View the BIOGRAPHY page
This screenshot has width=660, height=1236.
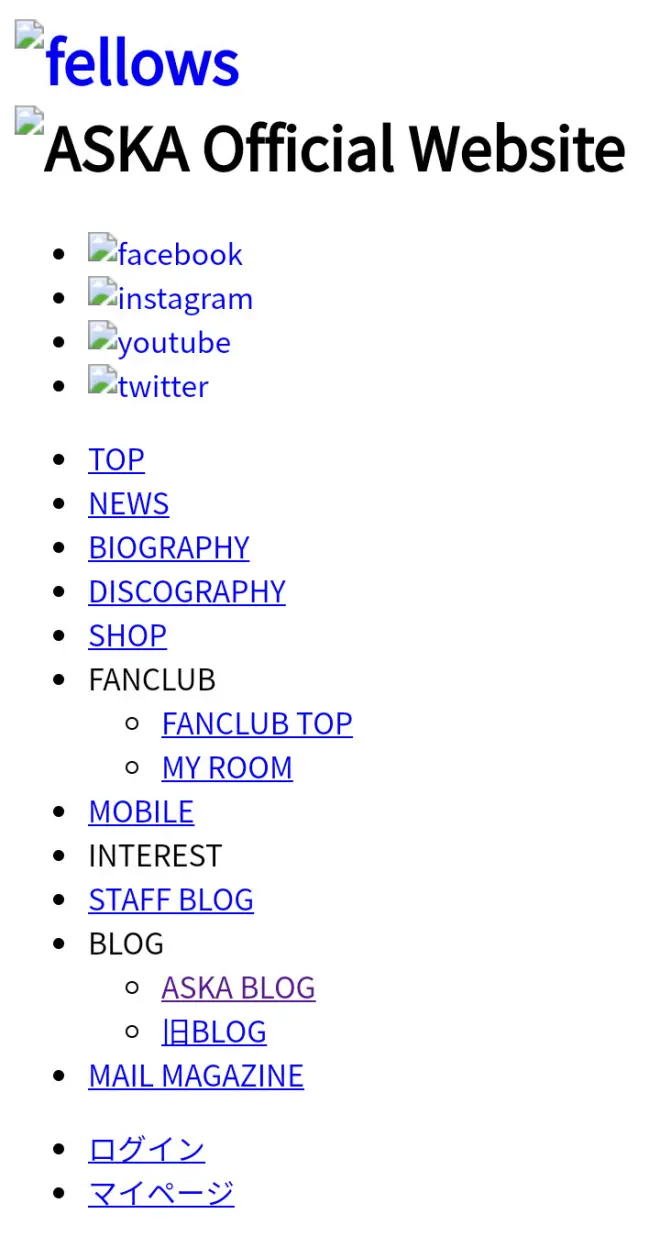[168, 548]
